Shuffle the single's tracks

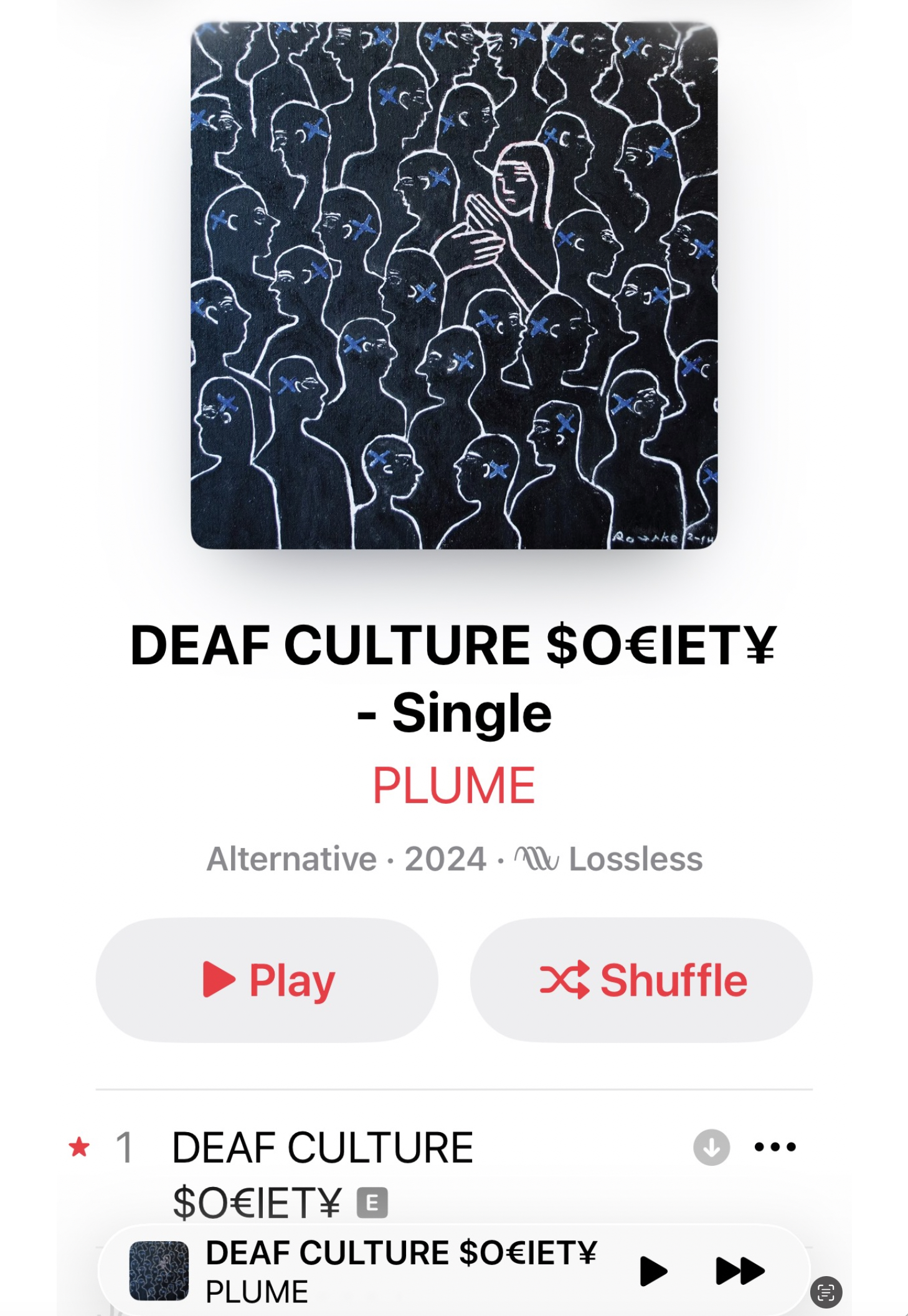[641, 980]
